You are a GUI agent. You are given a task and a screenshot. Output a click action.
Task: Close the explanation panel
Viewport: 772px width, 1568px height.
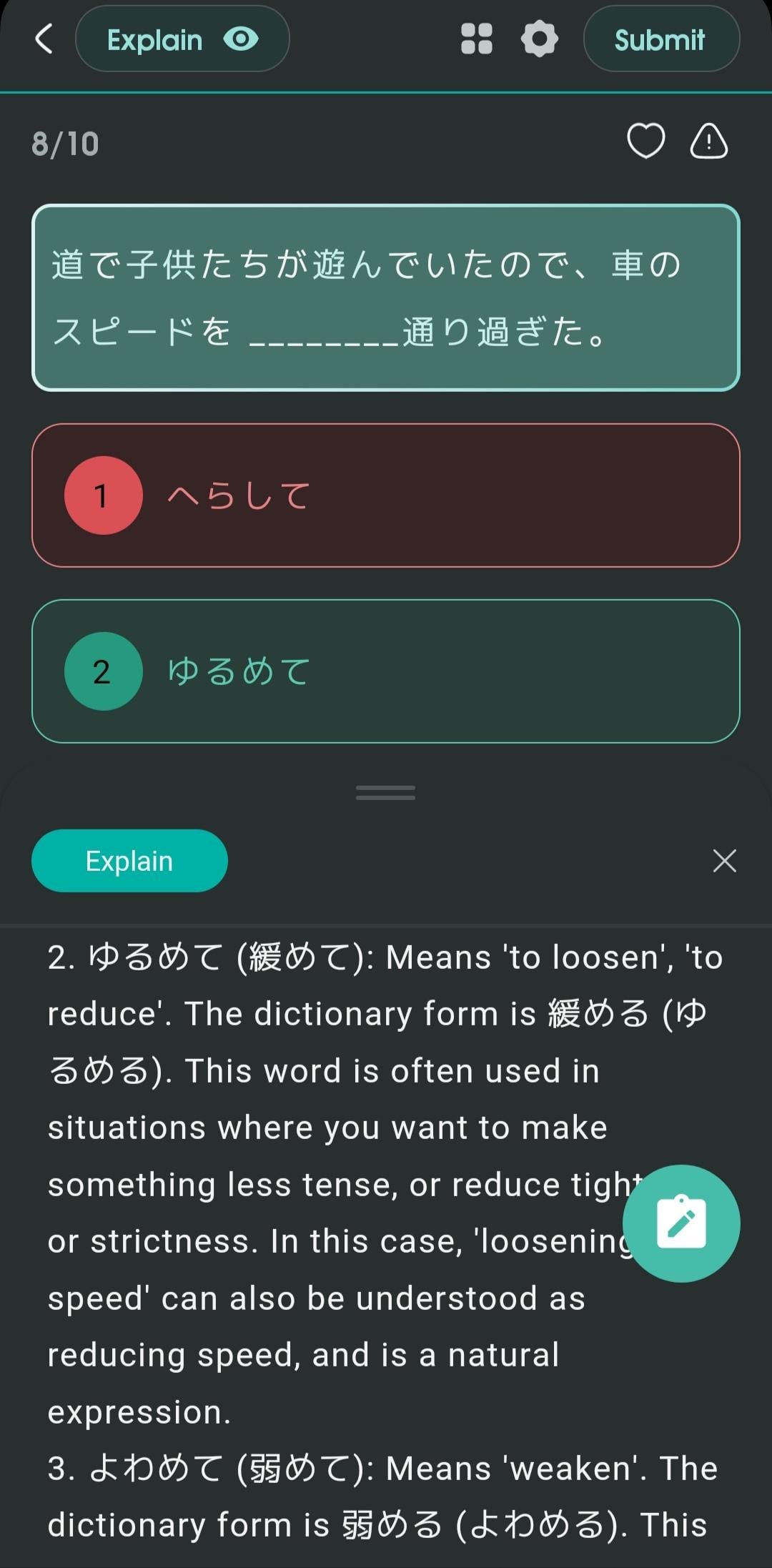(x=724, y=861)
